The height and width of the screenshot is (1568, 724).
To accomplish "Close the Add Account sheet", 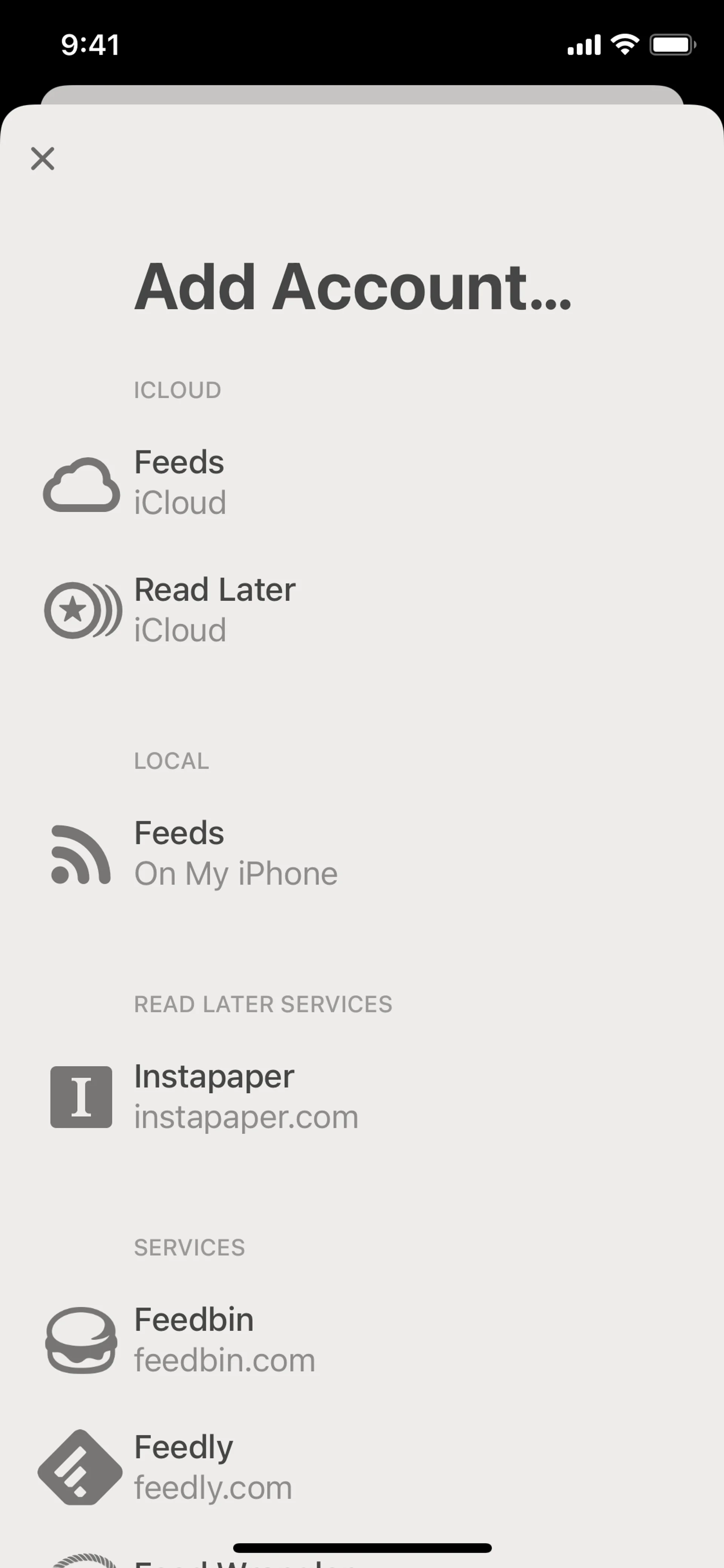I will pyautogui.click(x=43, y=158).
